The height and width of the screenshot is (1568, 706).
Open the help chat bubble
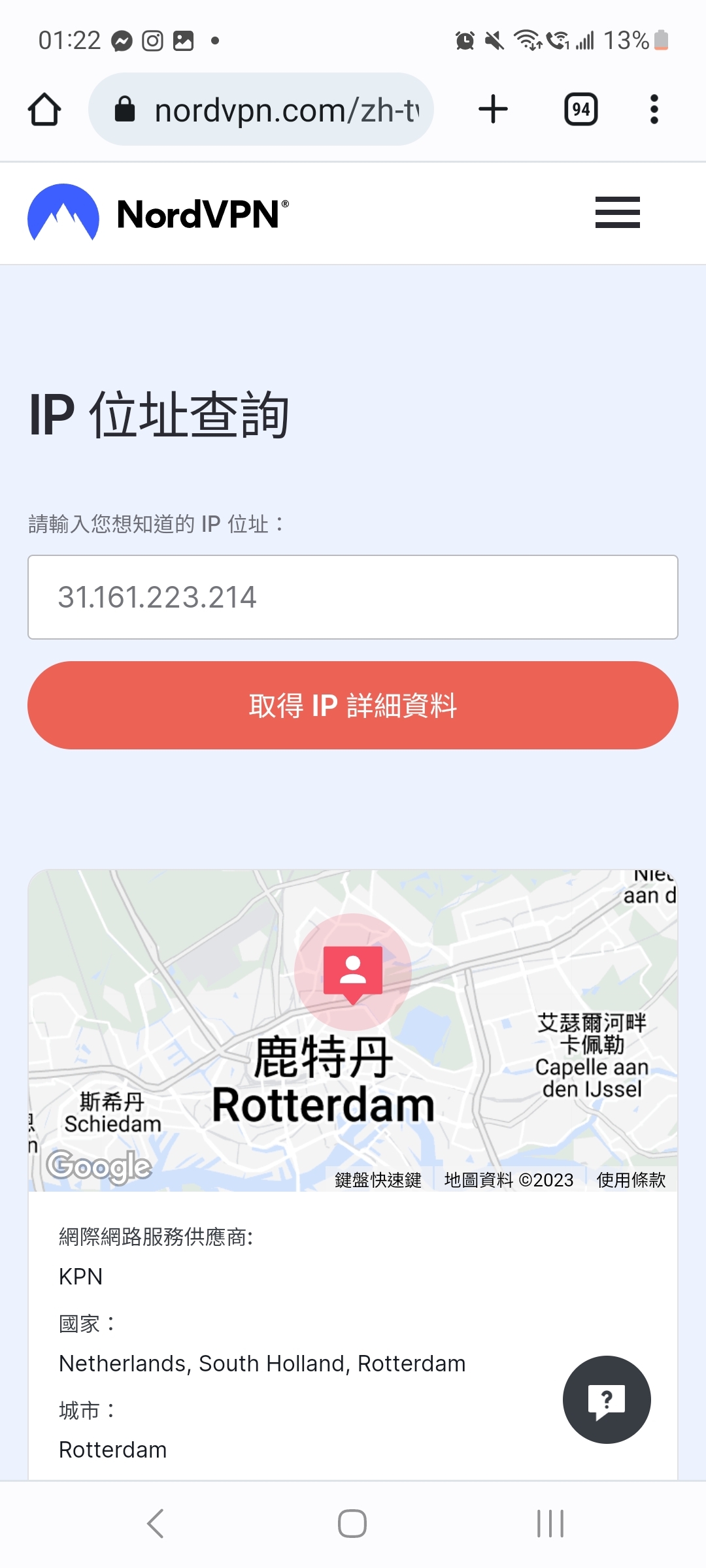(607, 1399)
